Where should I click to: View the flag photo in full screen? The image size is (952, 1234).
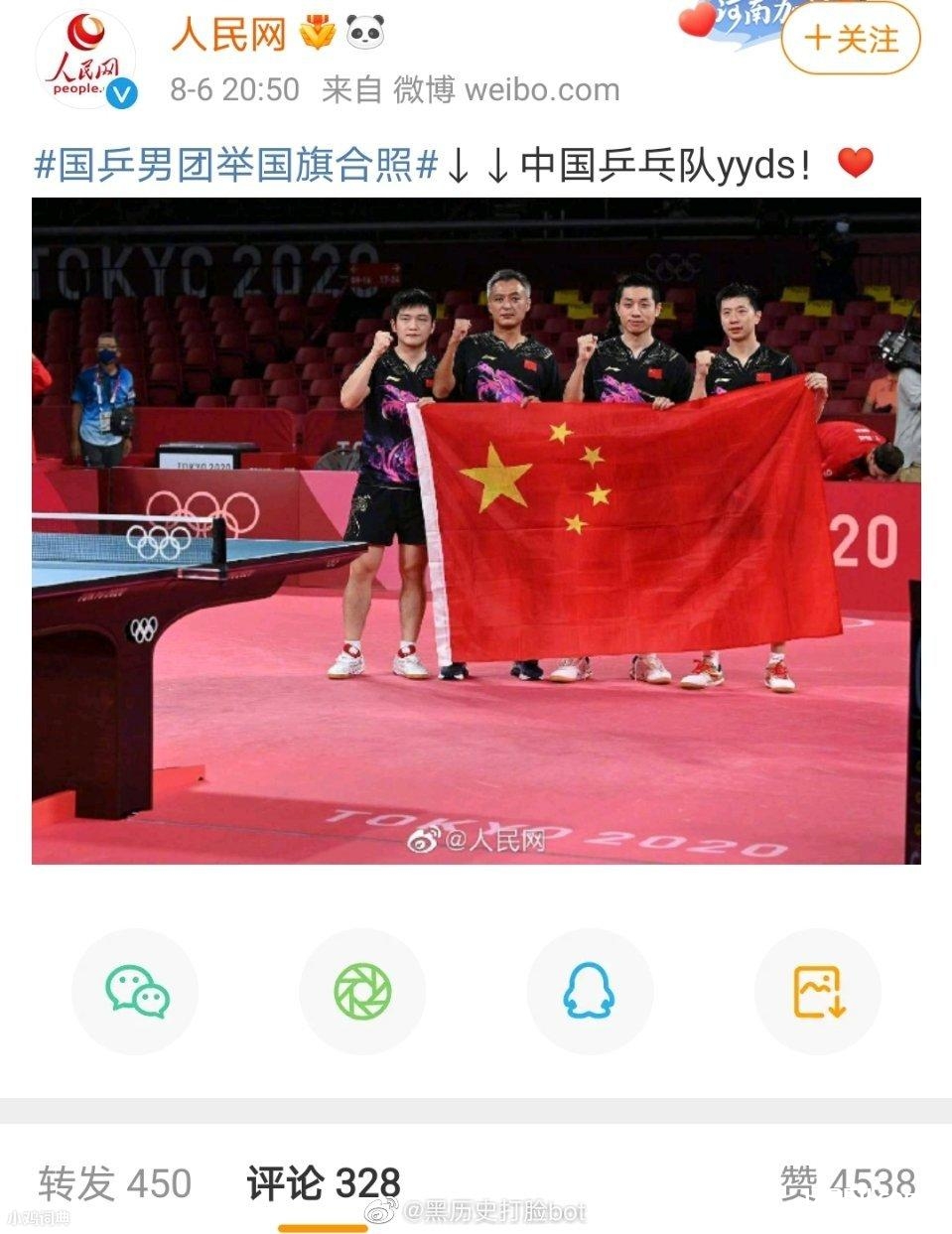[x=476, y=530]
